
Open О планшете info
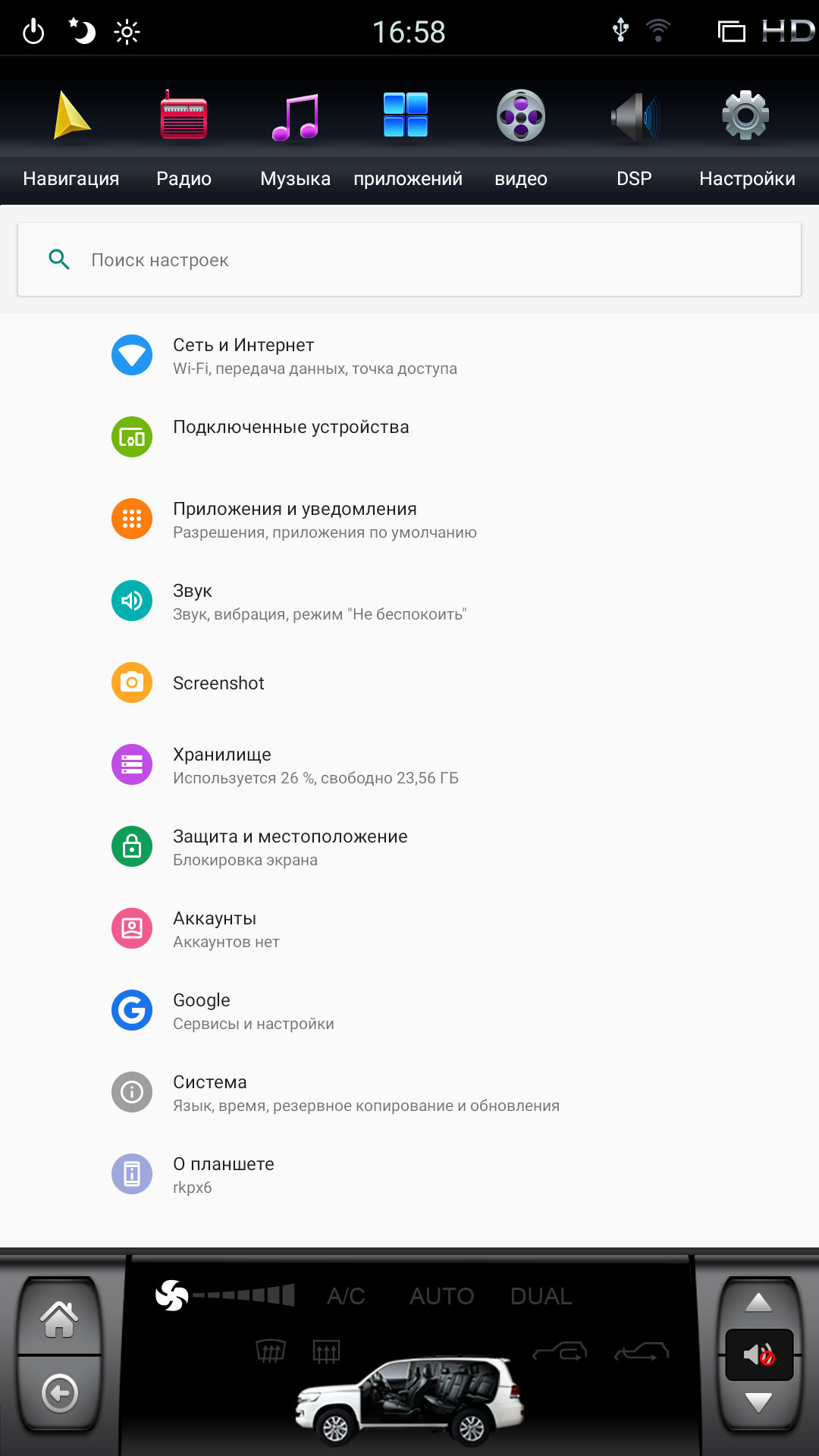(409, 1175)
